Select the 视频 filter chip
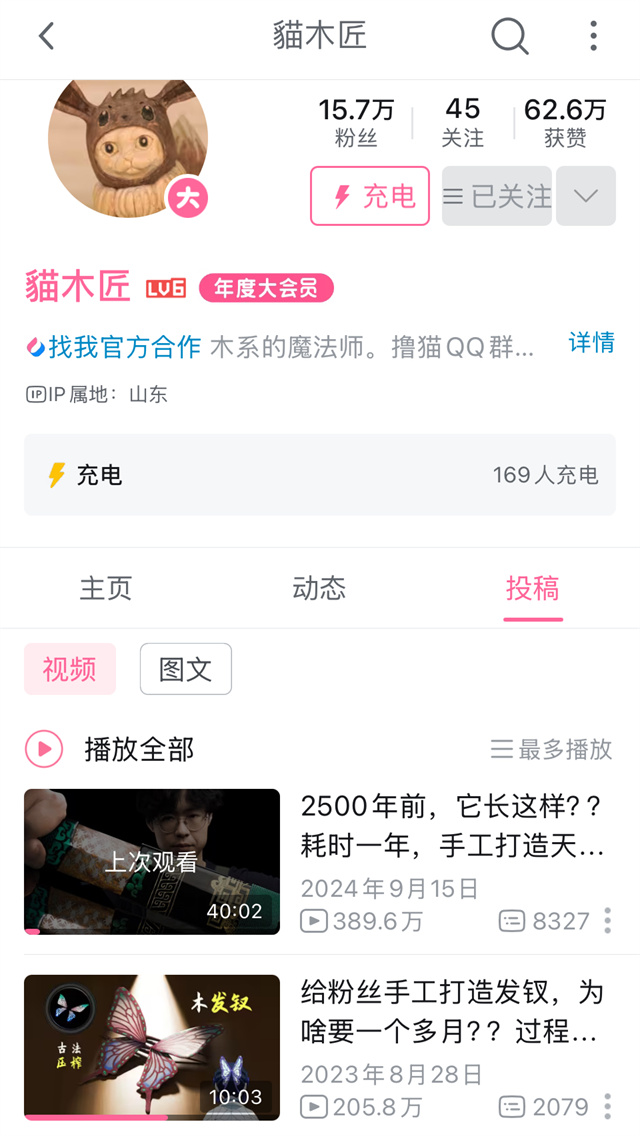Screen dimensions: 640x1136 [70, 669]
